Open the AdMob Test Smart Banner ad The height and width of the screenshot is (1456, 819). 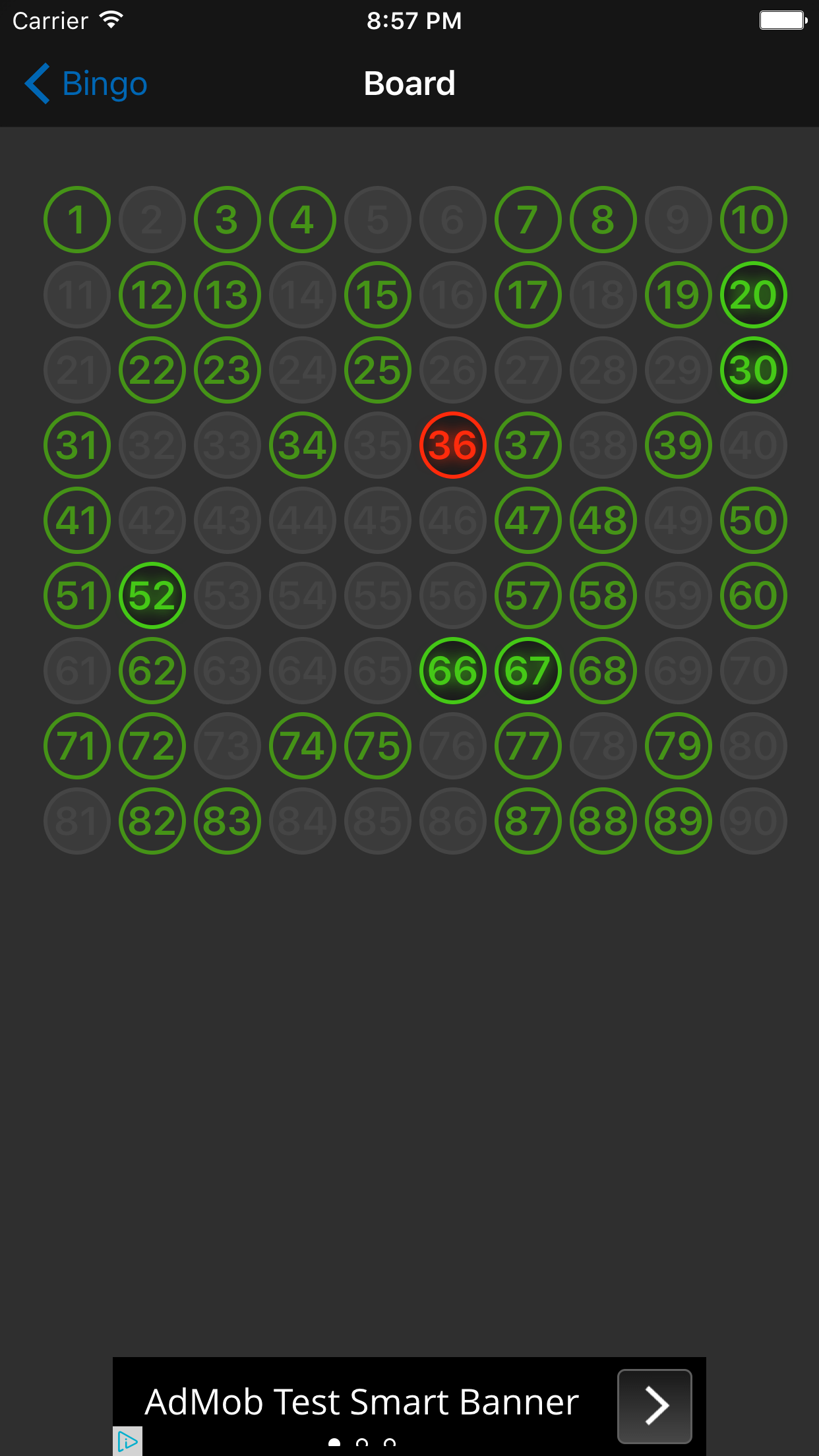point(361,1403)
